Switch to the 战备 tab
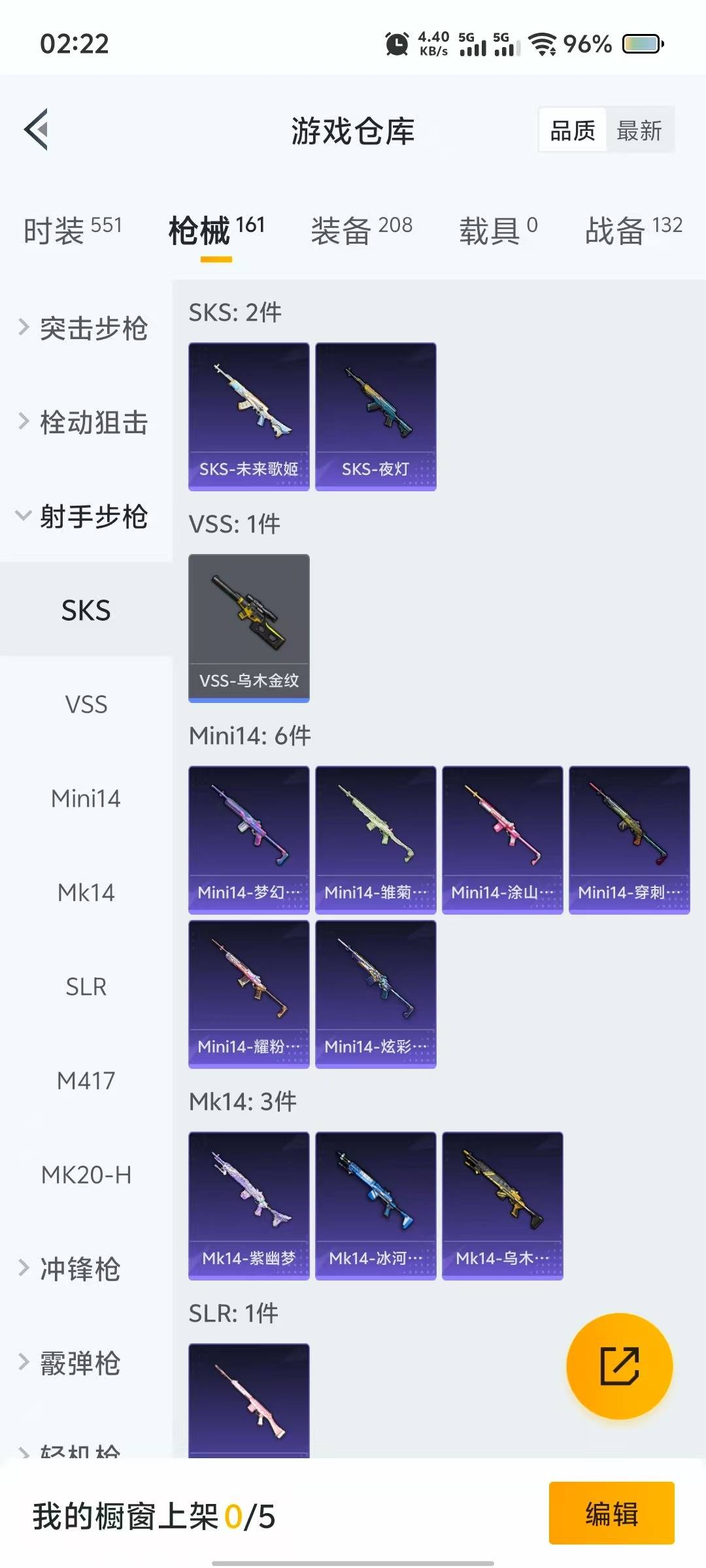This screenshot has width=706, height=1568. click(x=633, y=230)
